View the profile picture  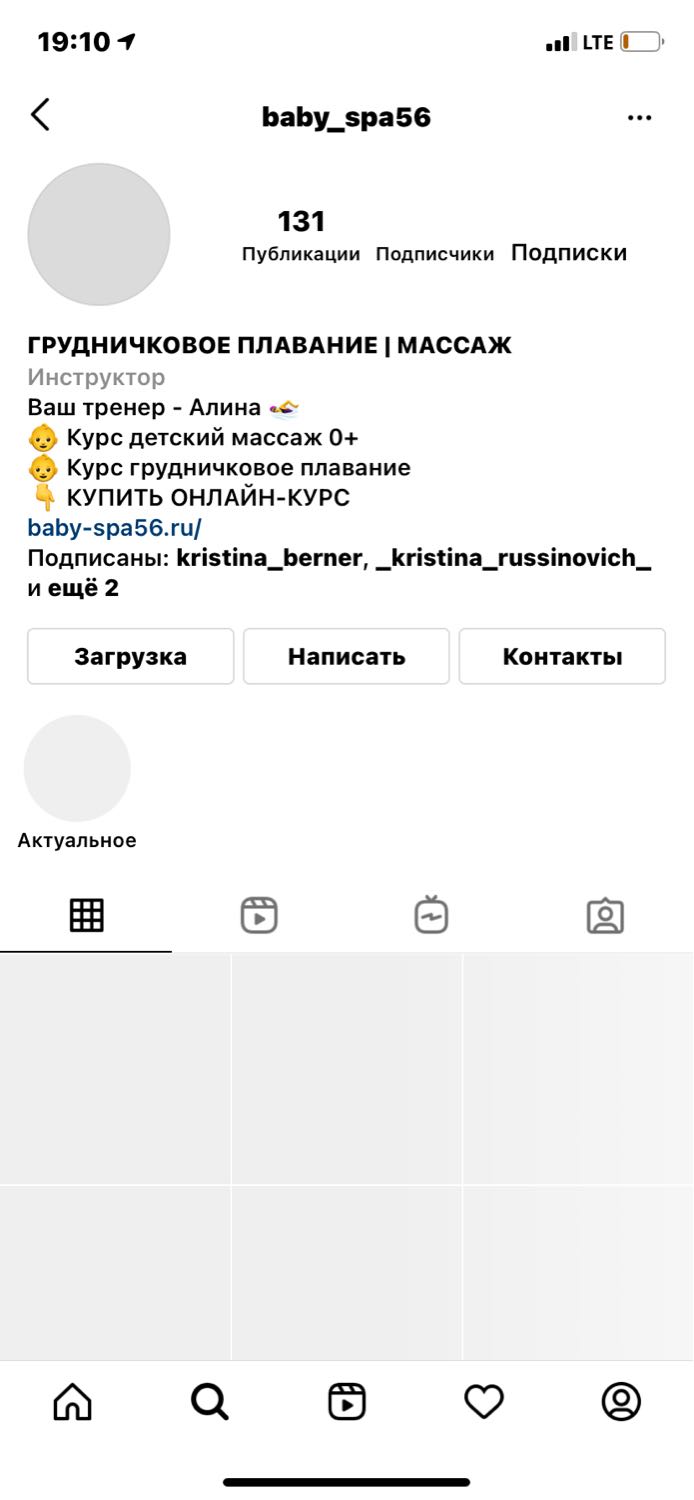[99, 234]
